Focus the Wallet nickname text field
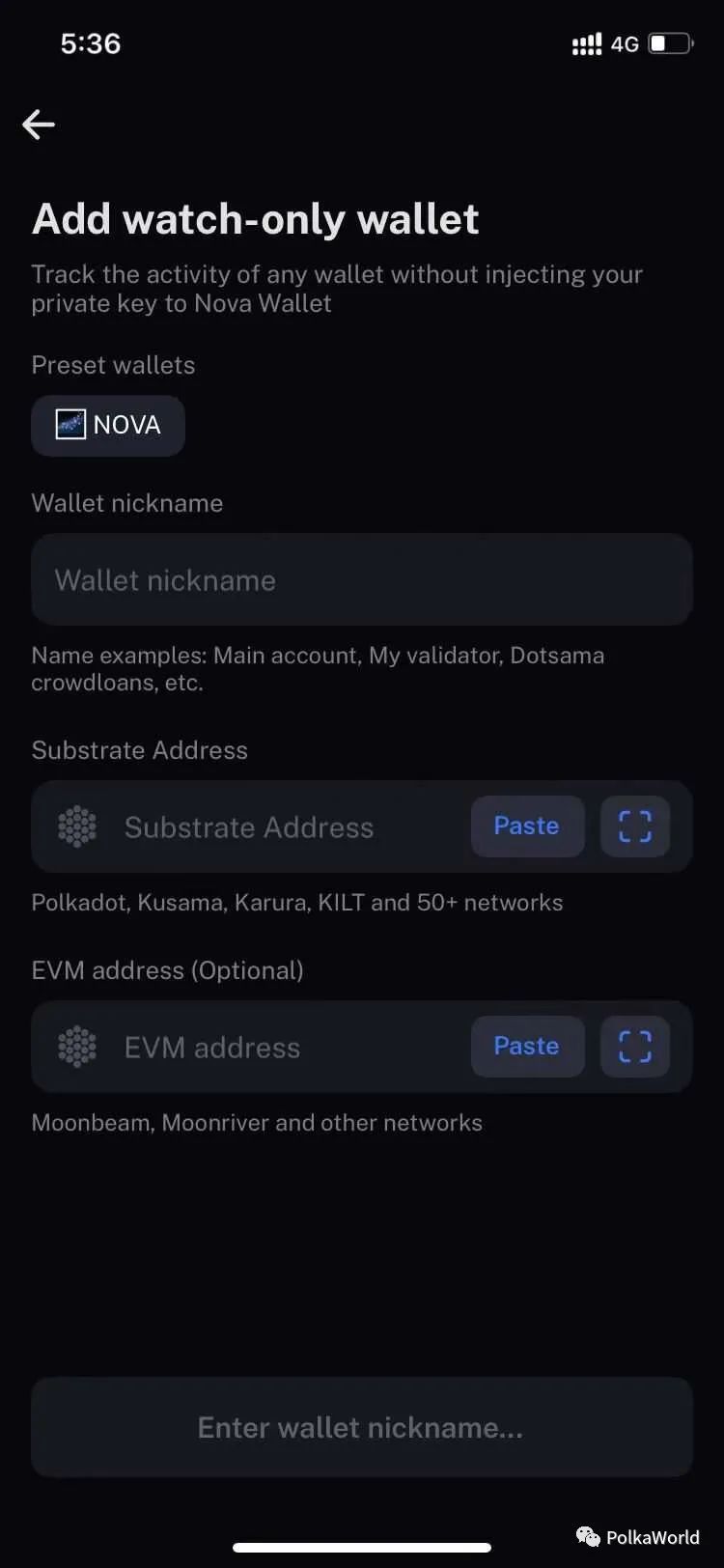 coord(361,580)
